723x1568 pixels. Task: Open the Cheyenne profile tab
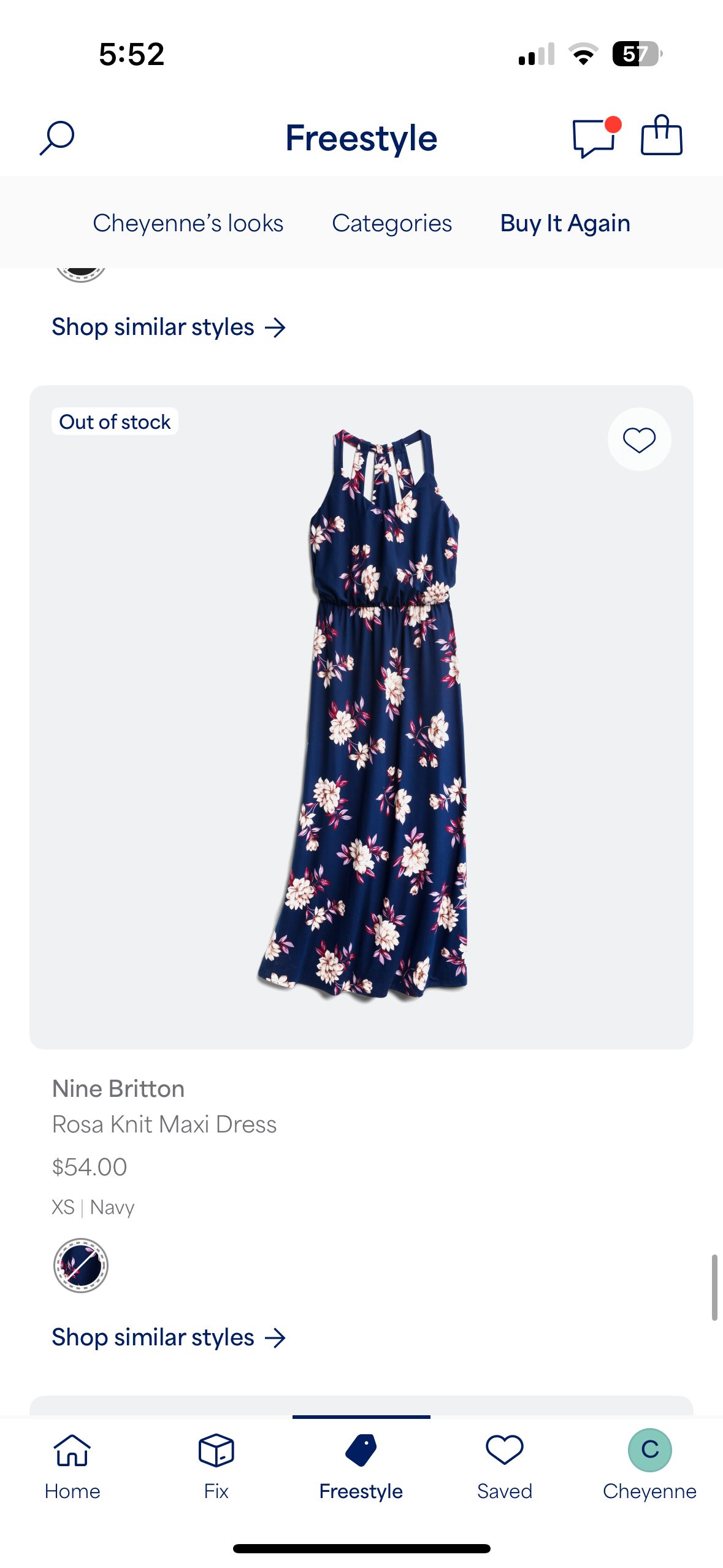pos(649,1466)
